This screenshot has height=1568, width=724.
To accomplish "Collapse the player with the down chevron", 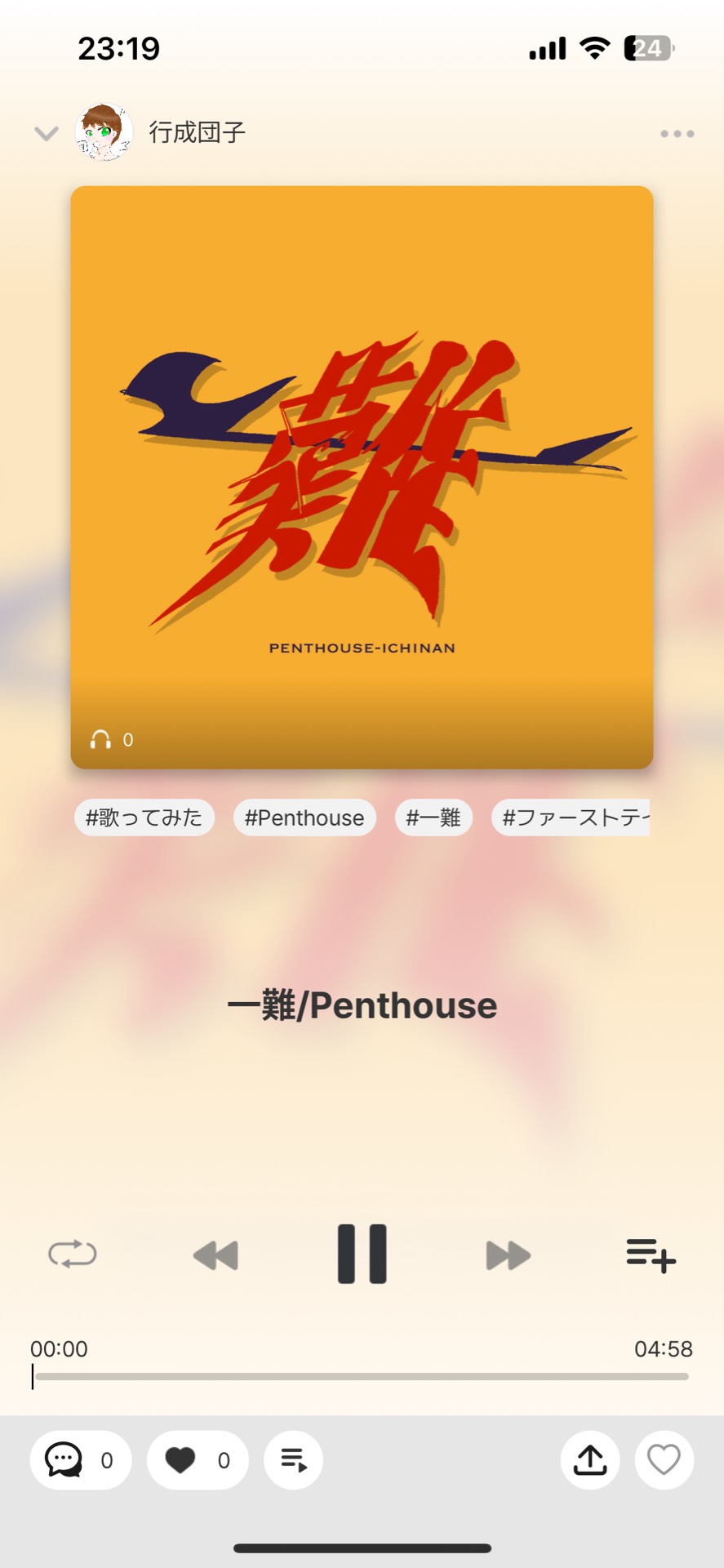I will 47,133.
